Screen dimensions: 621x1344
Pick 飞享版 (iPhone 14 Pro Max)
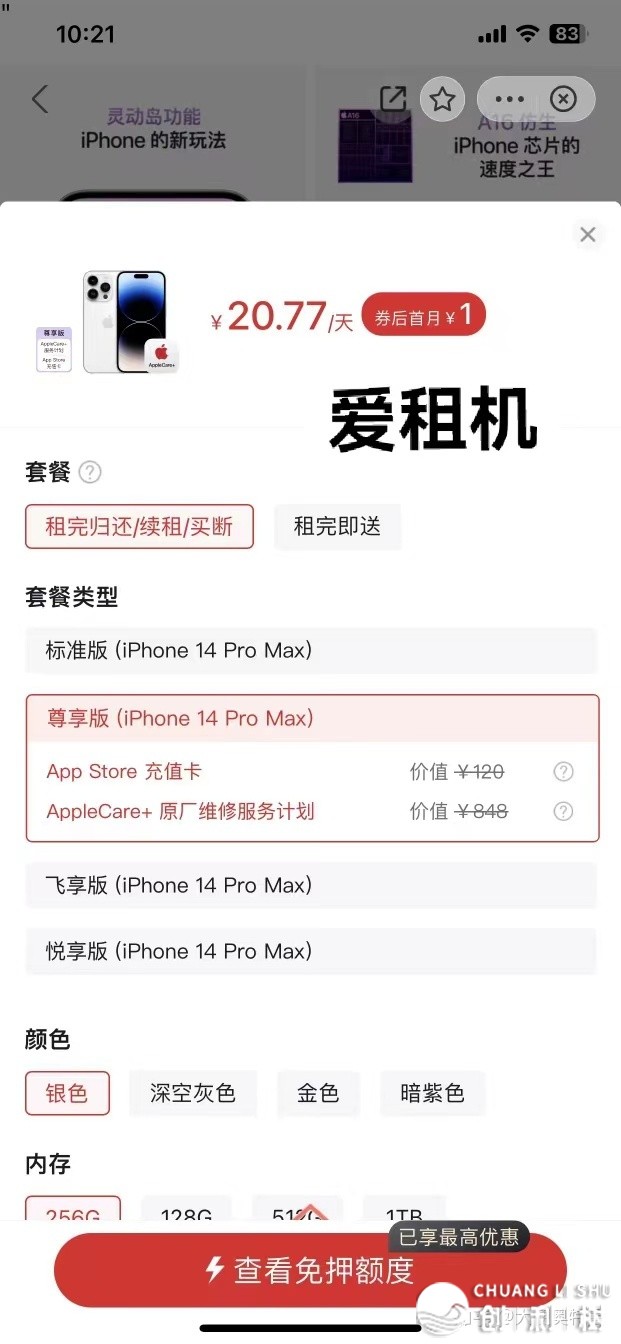pos(310,885)
